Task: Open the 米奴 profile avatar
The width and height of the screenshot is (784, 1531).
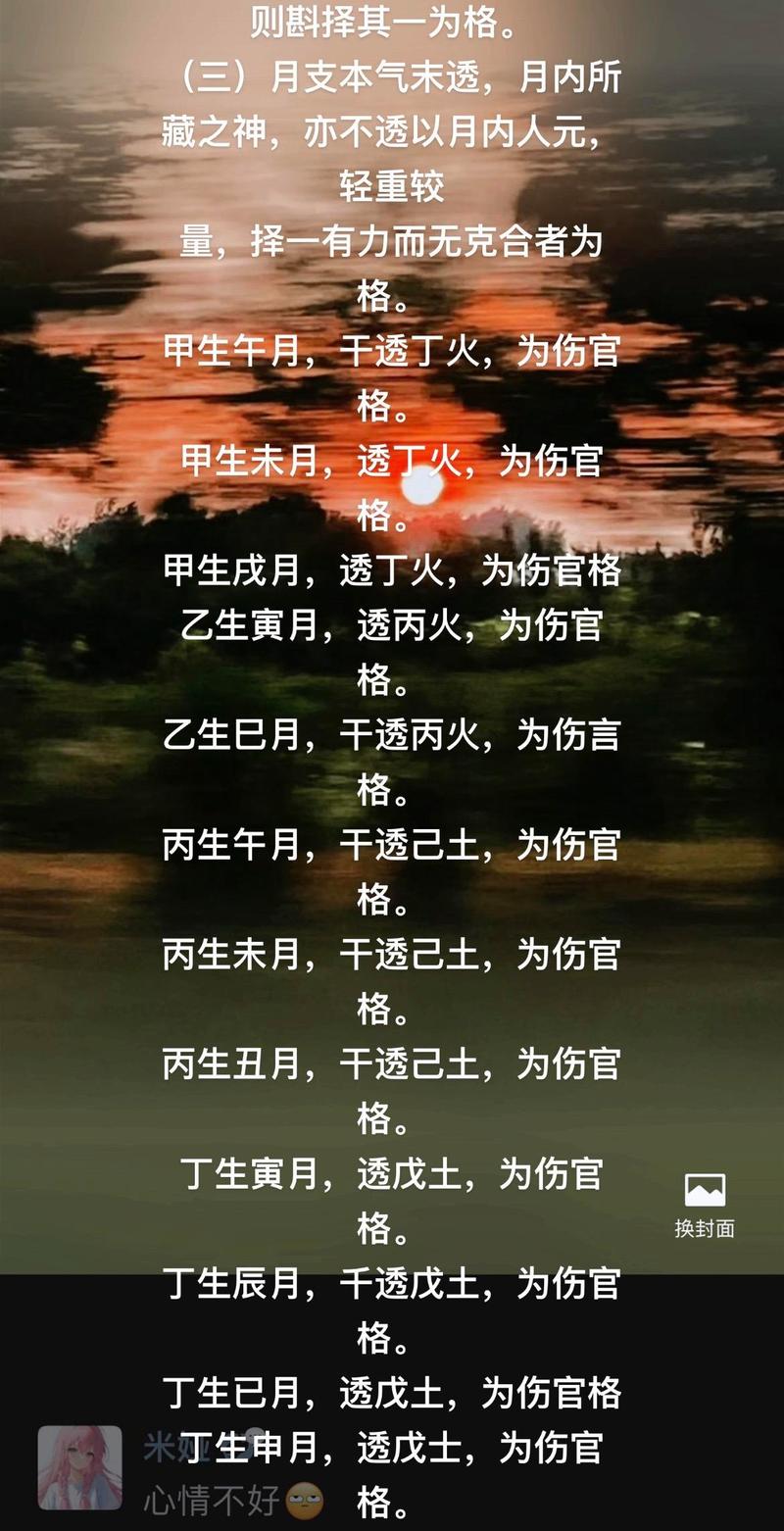Action: pyautogui.click(x=80, y=1467)
